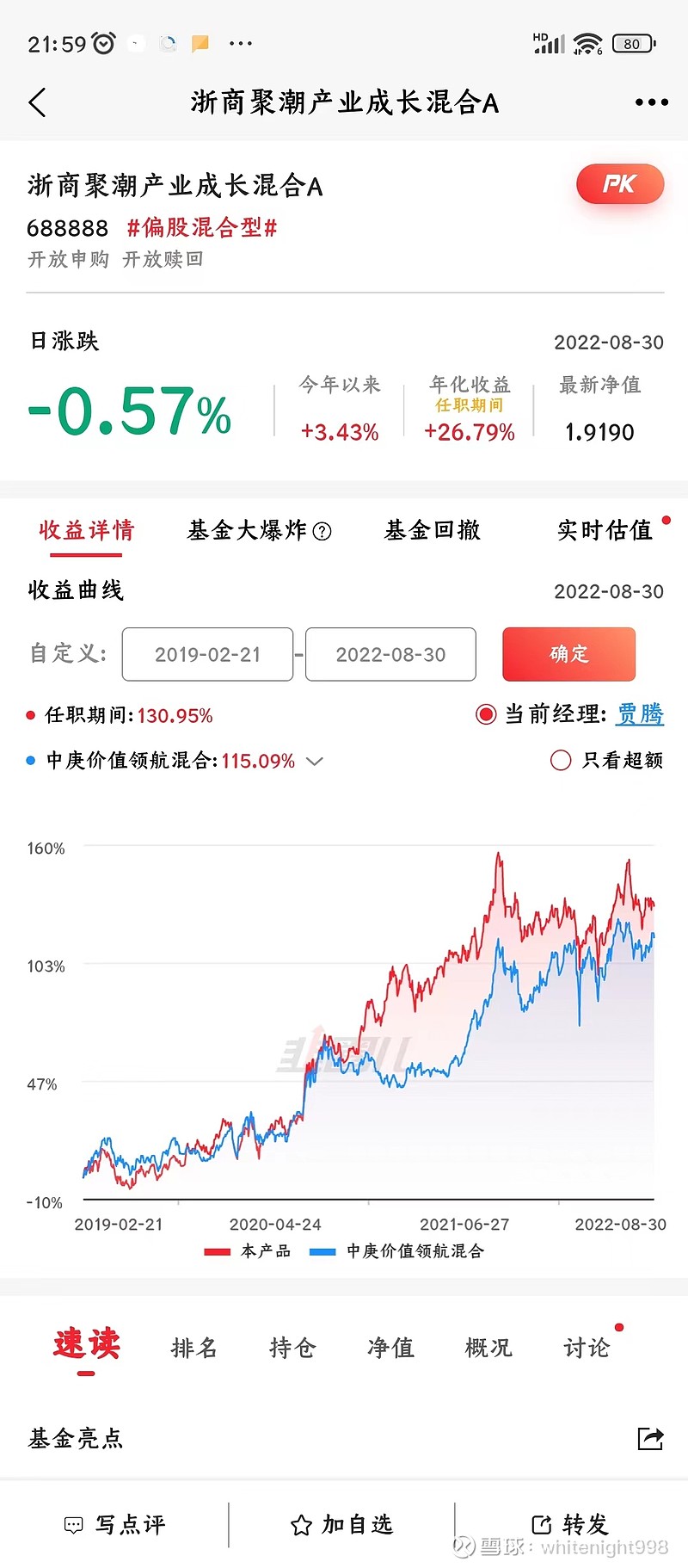
Task: Switch to 基金回撤 tab
Action: [x=433, y=530]
